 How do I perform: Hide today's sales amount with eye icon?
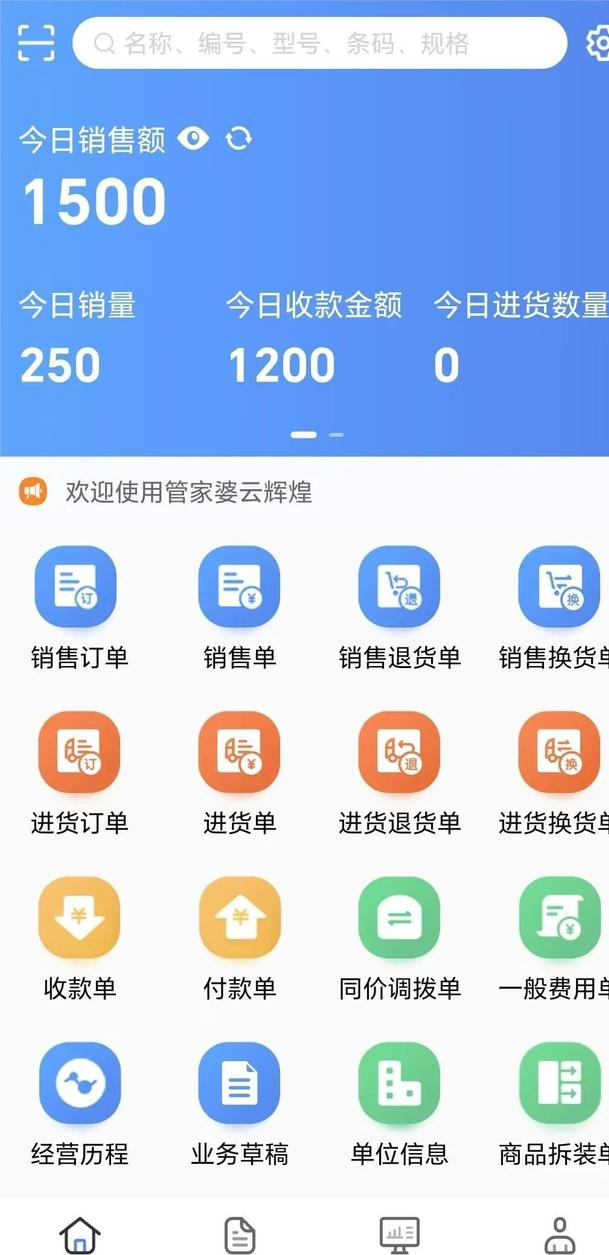click(193, 138)
